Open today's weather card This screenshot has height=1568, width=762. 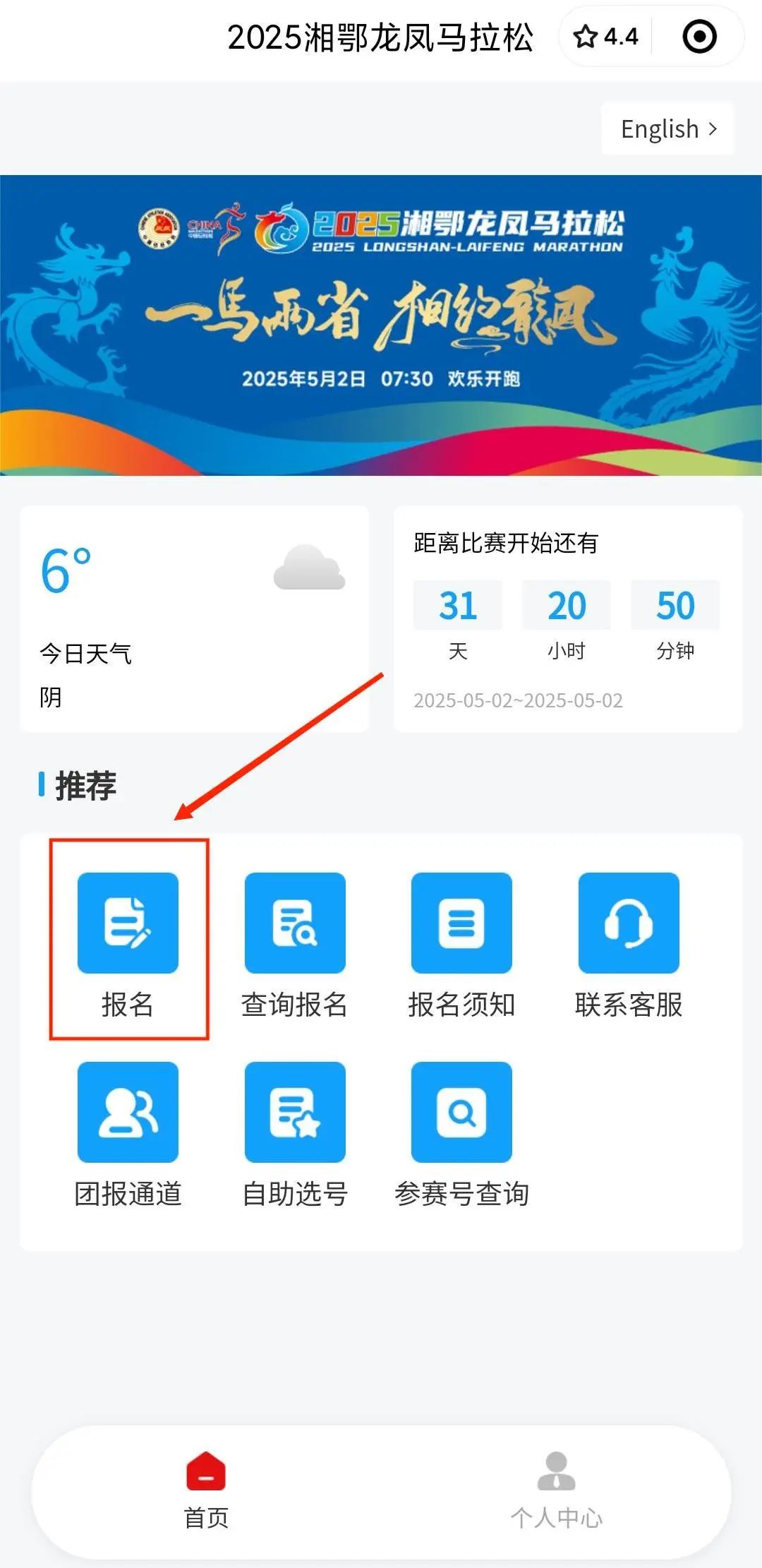pos(194,618)
